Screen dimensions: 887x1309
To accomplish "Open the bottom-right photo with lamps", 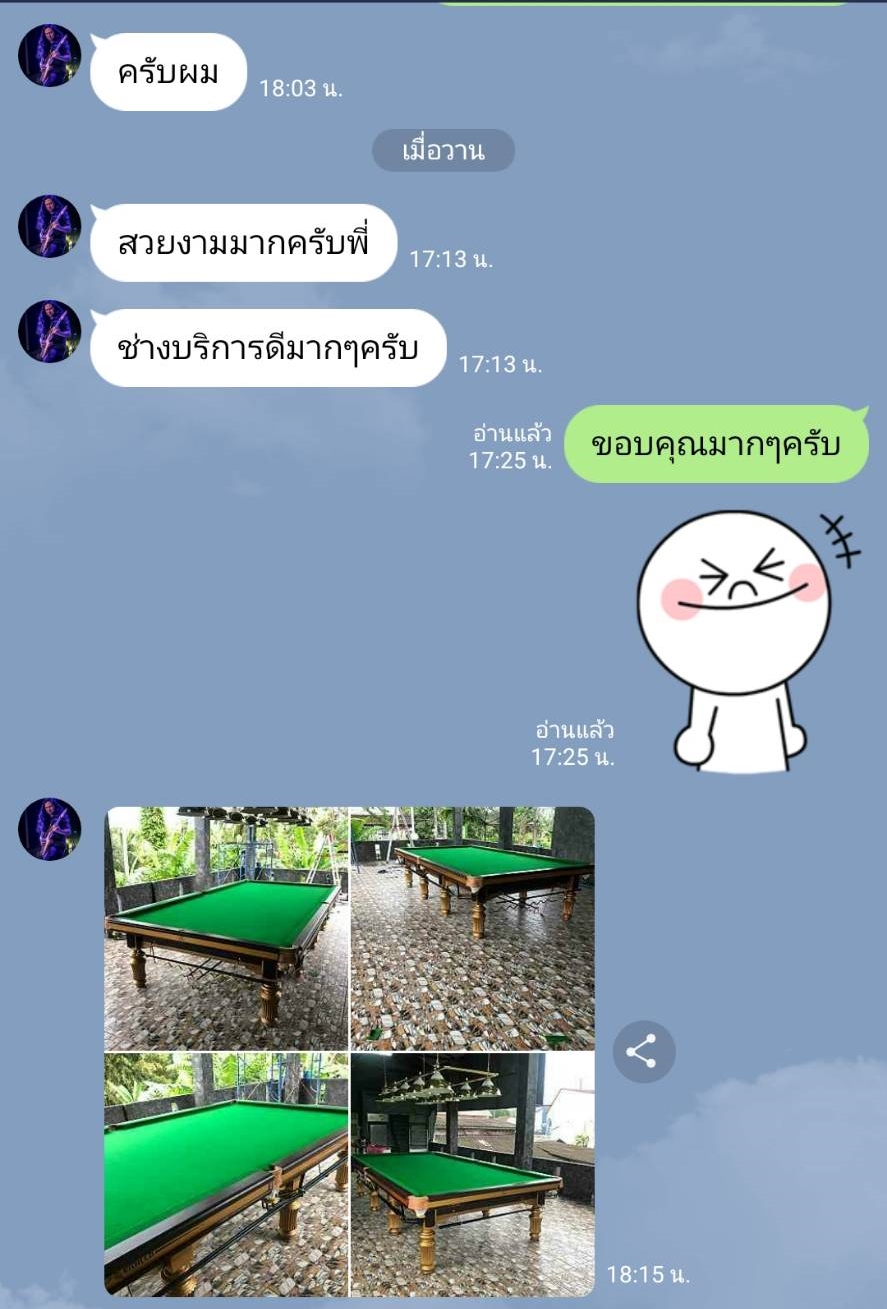I will (x=472, y=1174).
